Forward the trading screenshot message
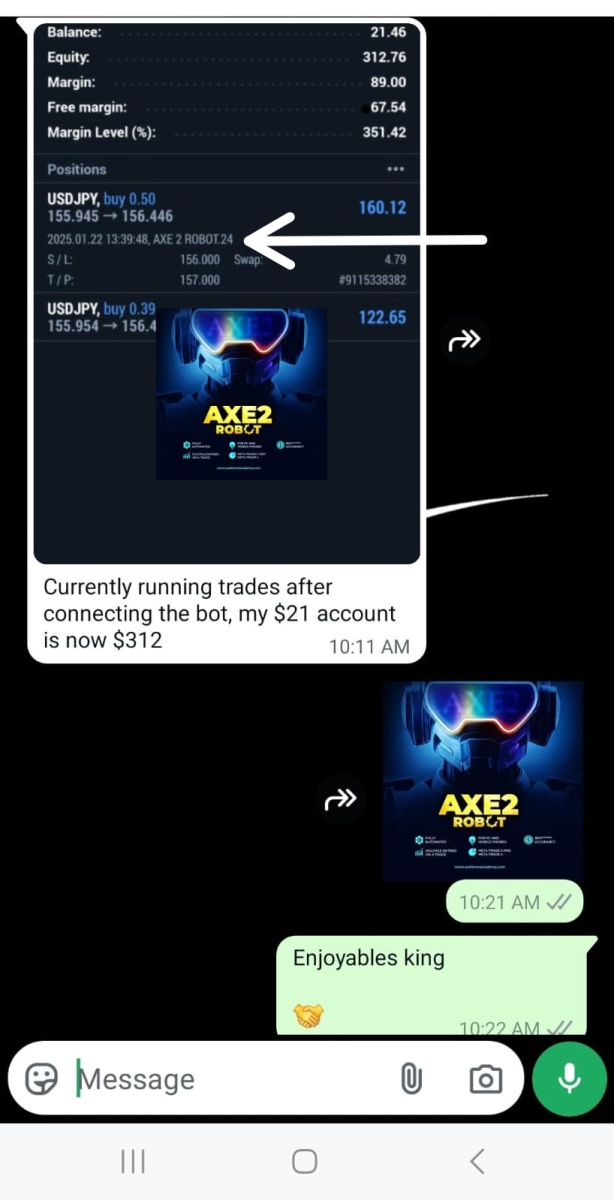This screenshot has height=1200, width=614. [465, 341]
